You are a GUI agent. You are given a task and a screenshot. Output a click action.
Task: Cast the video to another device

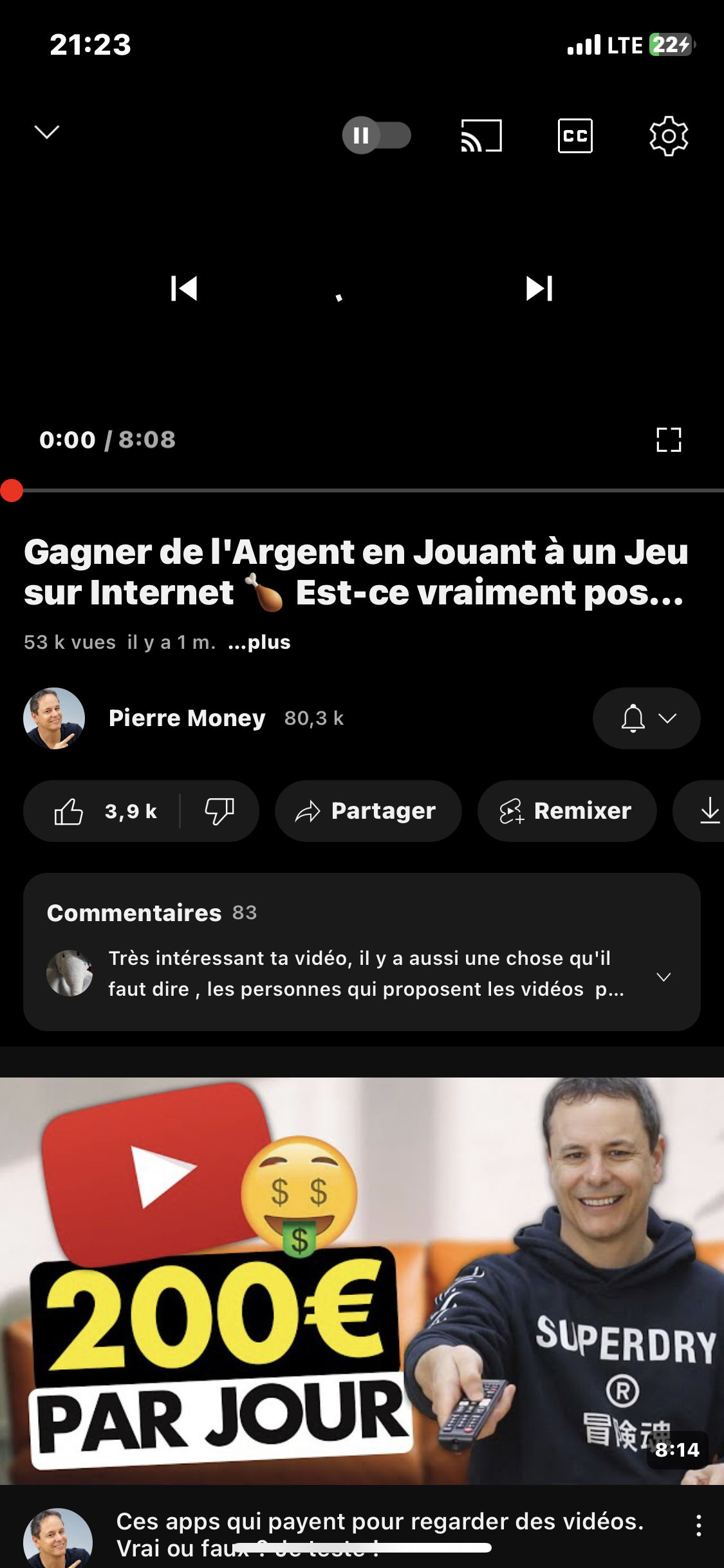[x=481, y=136]
